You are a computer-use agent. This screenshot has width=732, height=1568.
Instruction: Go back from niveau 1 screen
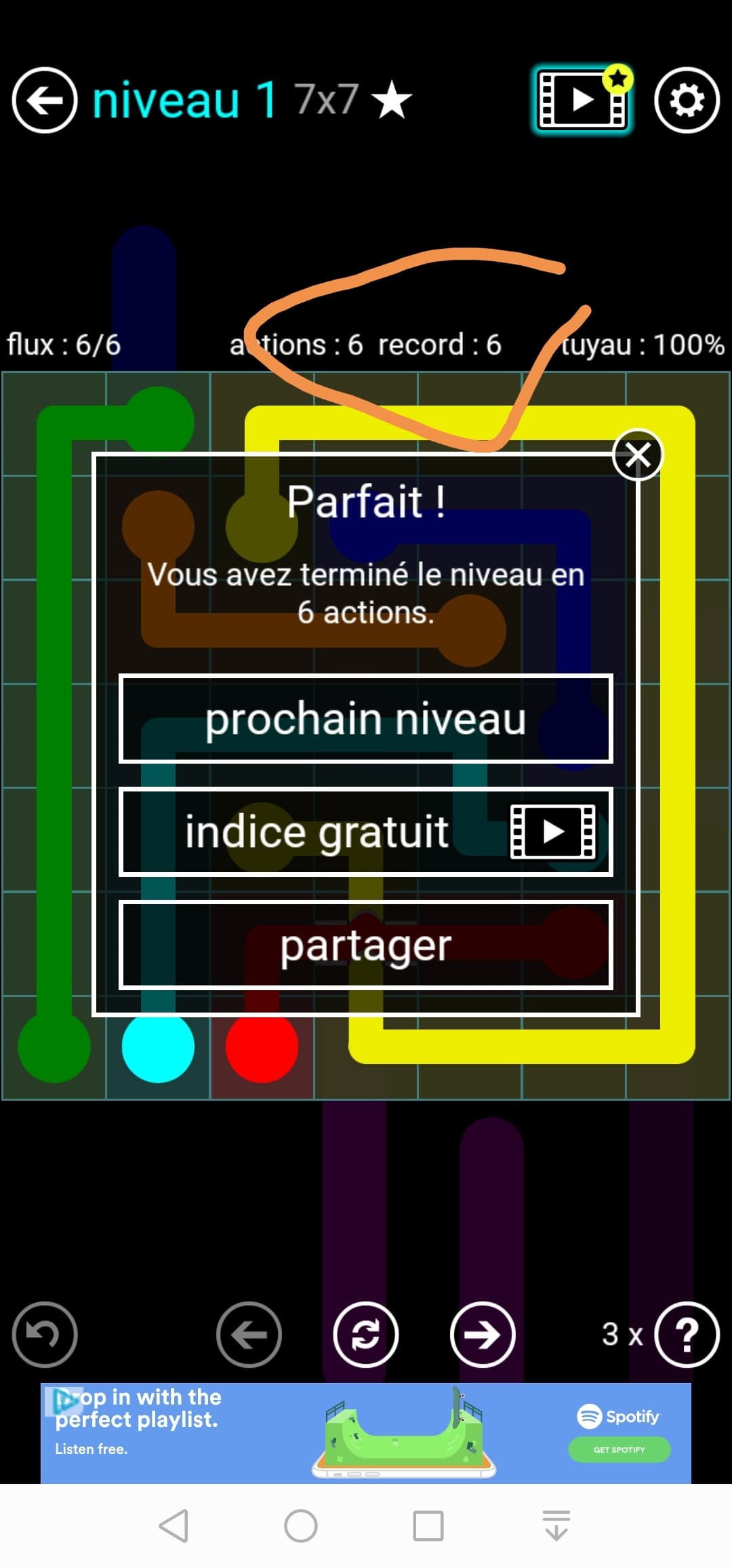point(45,100)
